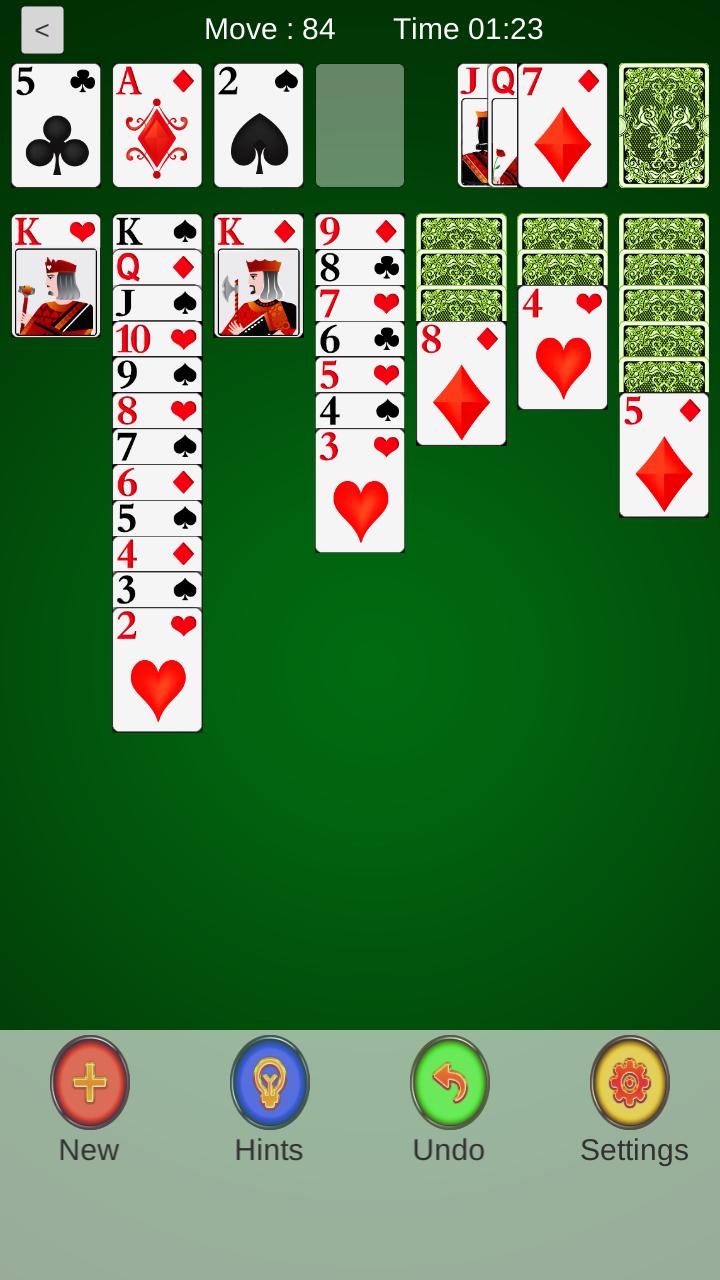The width and height of the screenshot is (720, 1280).
Task: Tap the 2 of hearts card
Action: (x=157, y=670)
